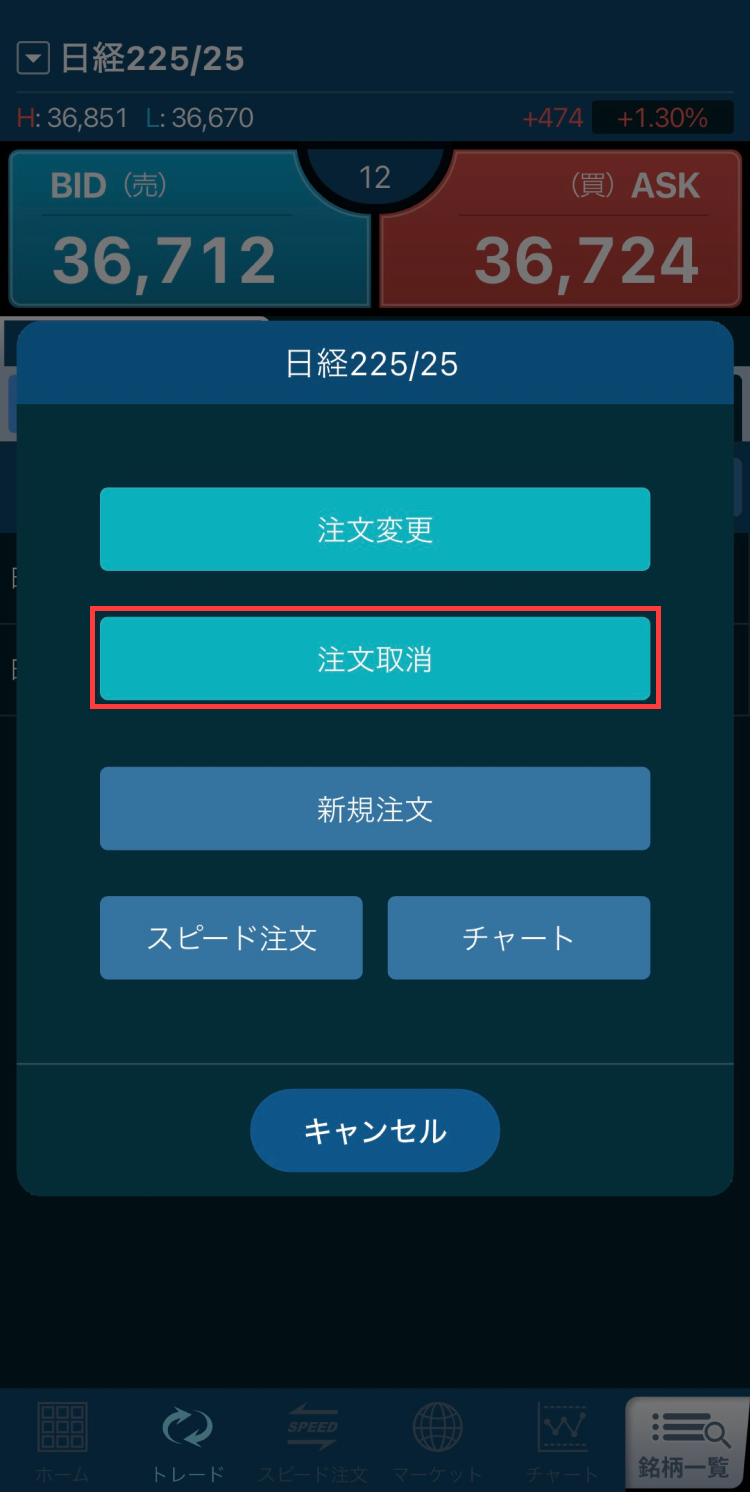Select 注文取消 to cancel the order
The width and height of the screenshot is (750, 1492).
pos(375,659)
